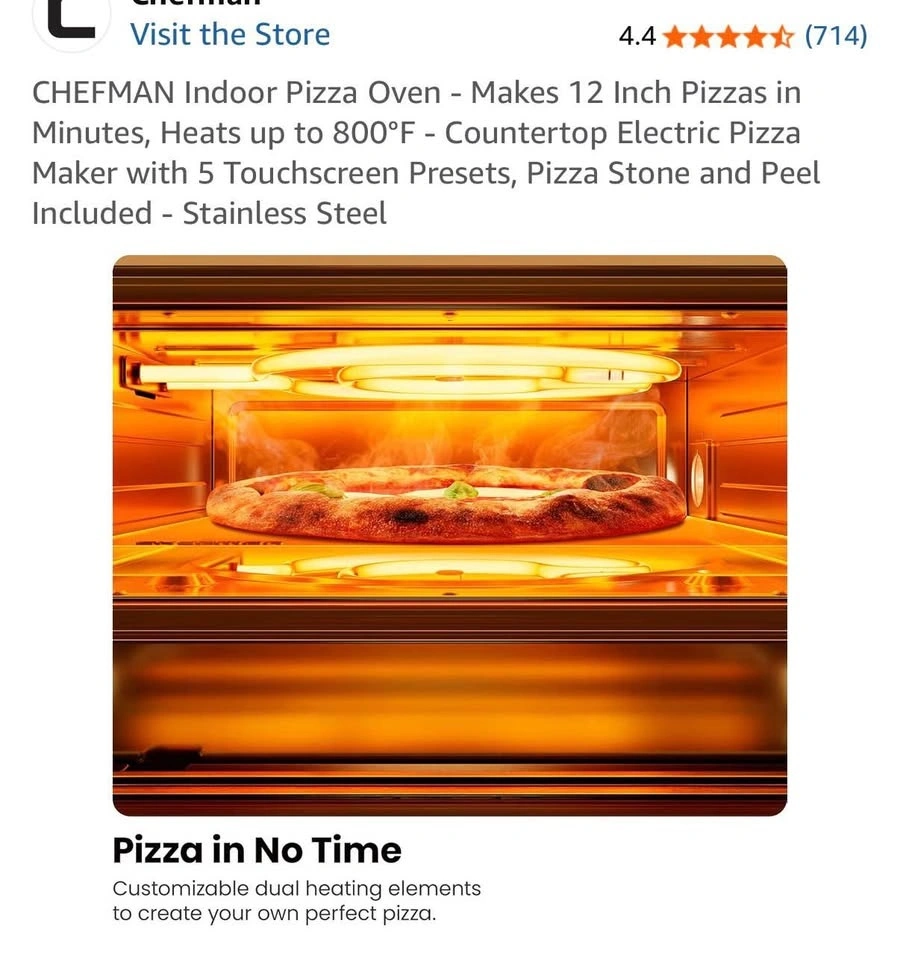Visit the Chefman store
The height and width of the screenshot is (960, 900).
[x=230, y=35]
